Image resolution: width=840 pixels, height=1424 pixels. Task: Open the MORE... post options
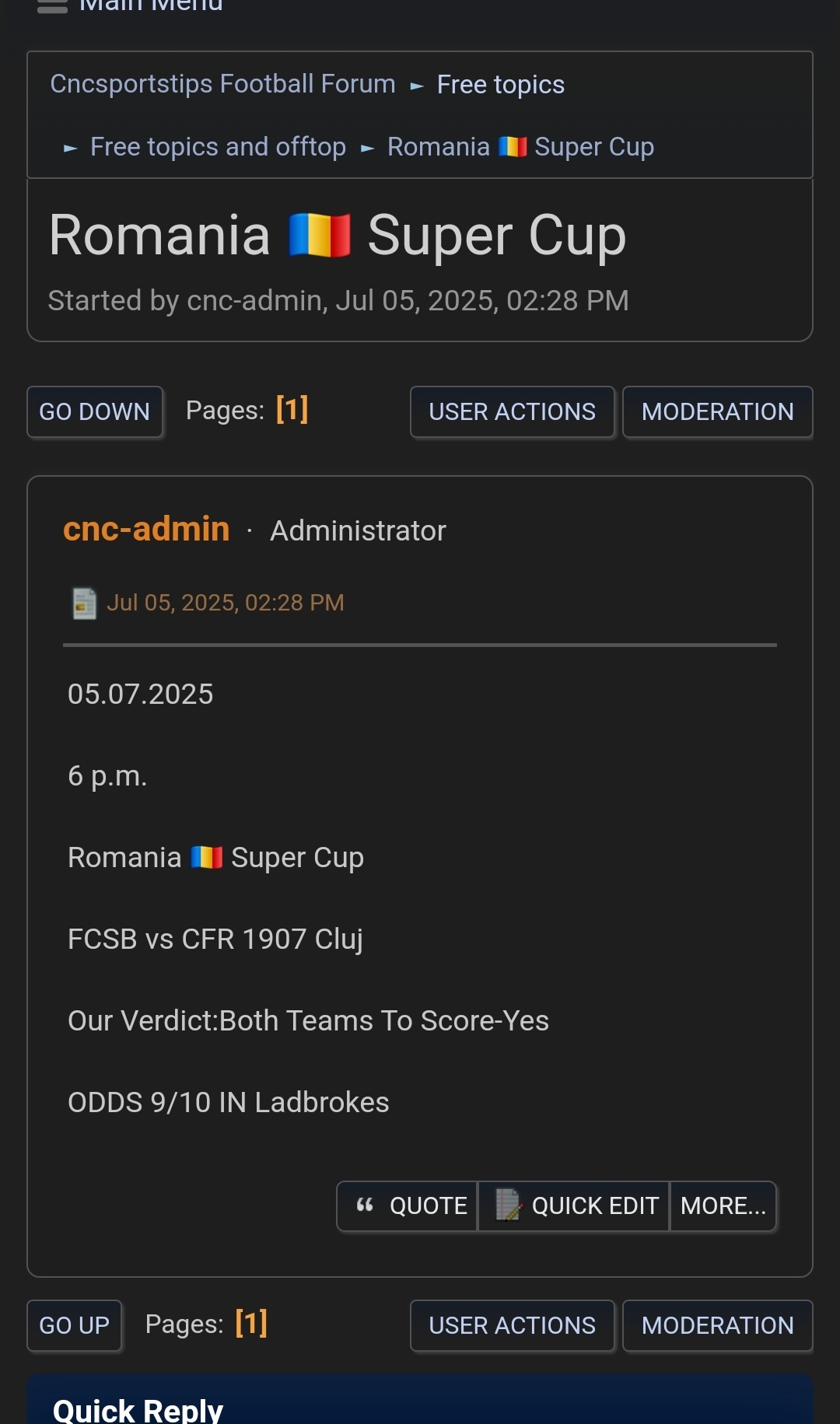tap(723, 1206)
